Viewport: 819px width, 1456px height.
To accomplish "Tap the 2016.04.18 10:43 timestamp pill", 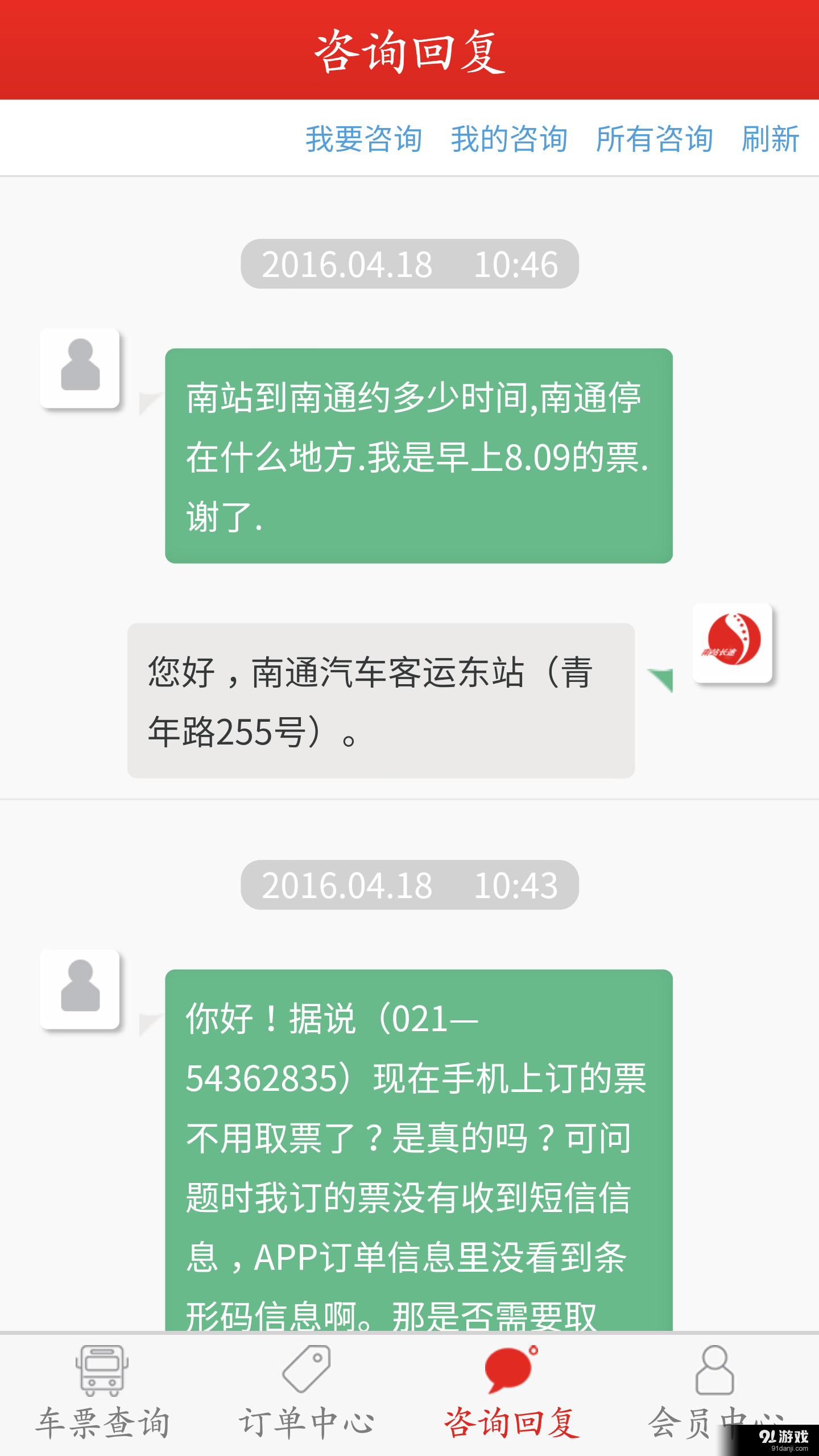I will pyautogui.click(x=408, y=884).
